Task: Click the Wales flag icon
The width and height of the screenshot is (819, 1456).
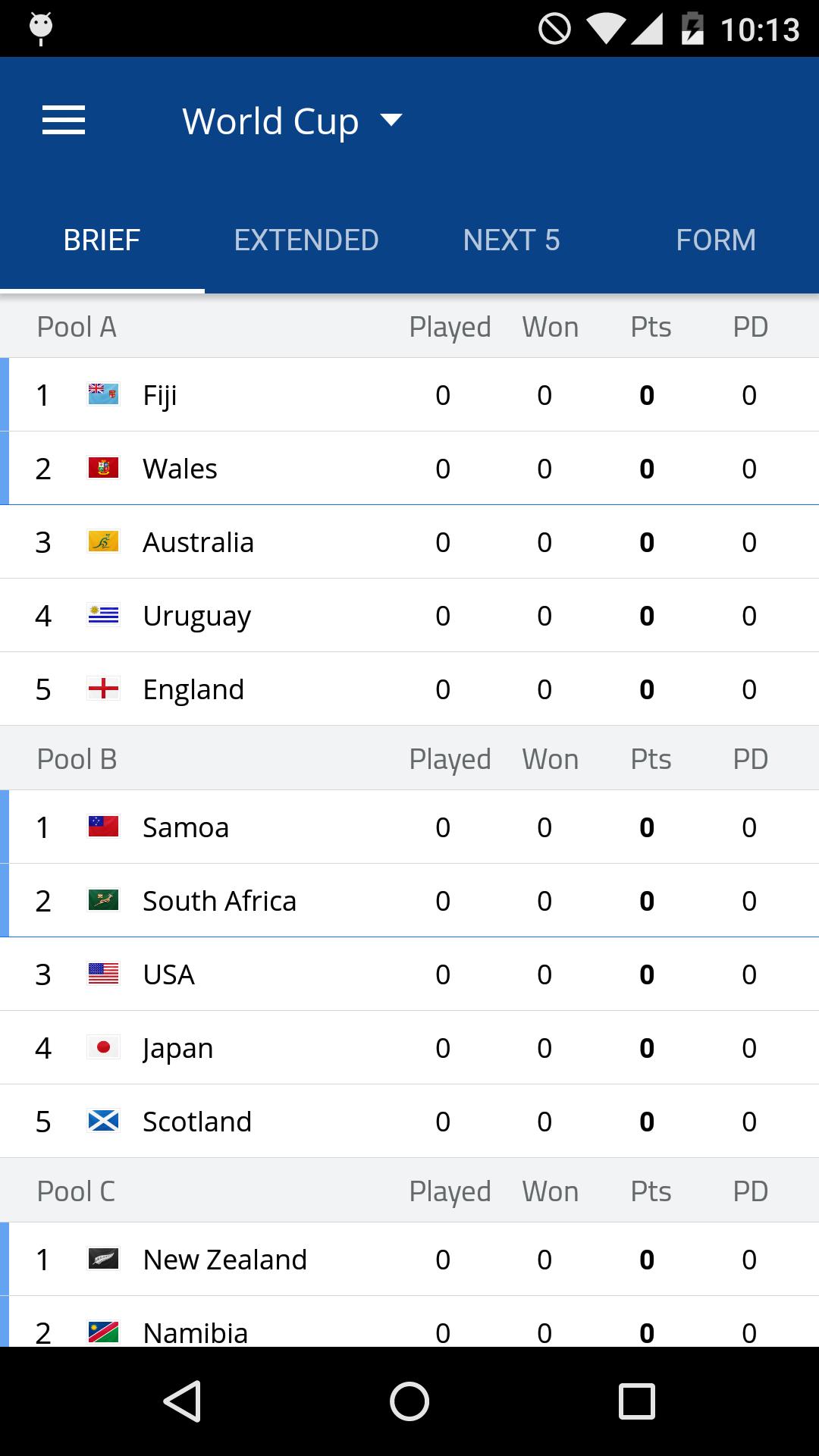Action: pyautogui.click(x=104, y=468)
